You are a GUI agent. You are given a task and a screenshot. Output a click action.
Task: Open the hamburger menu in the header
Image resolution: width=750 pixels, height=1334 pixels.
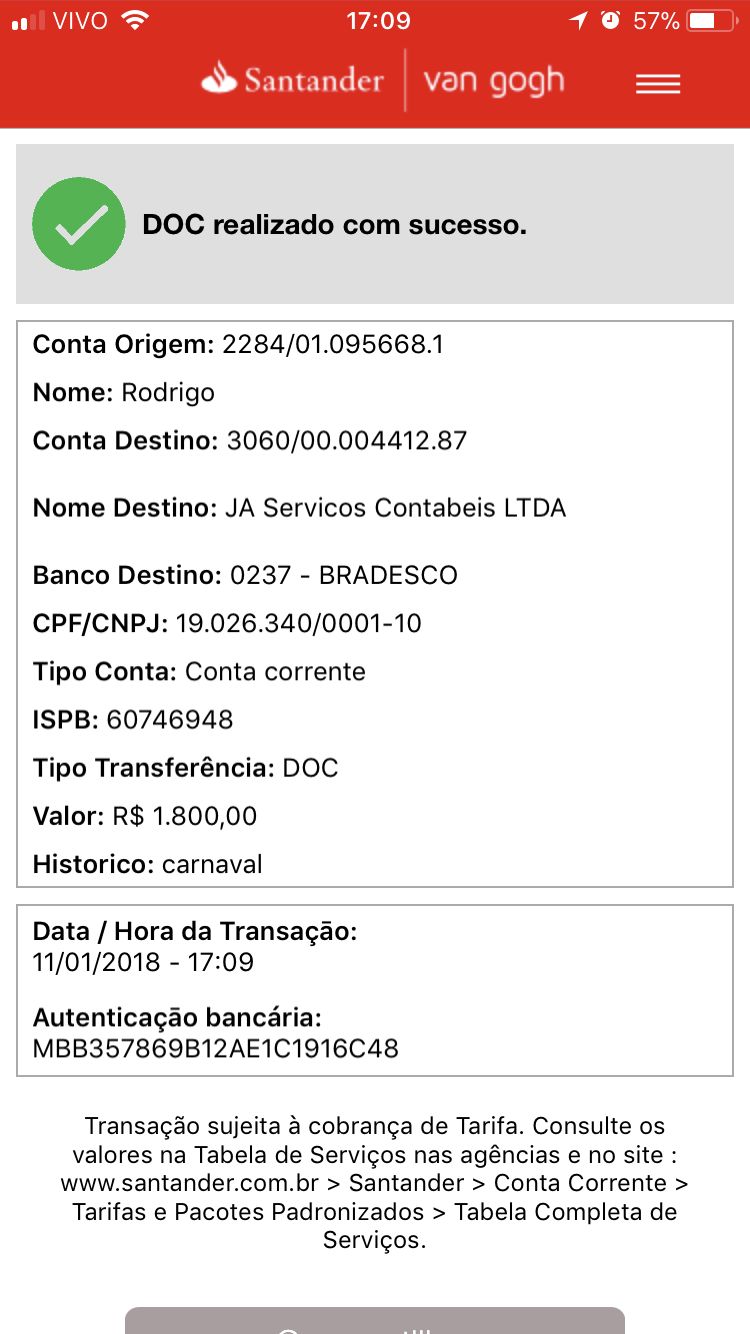pyautogui.click(x=657, y=84)
